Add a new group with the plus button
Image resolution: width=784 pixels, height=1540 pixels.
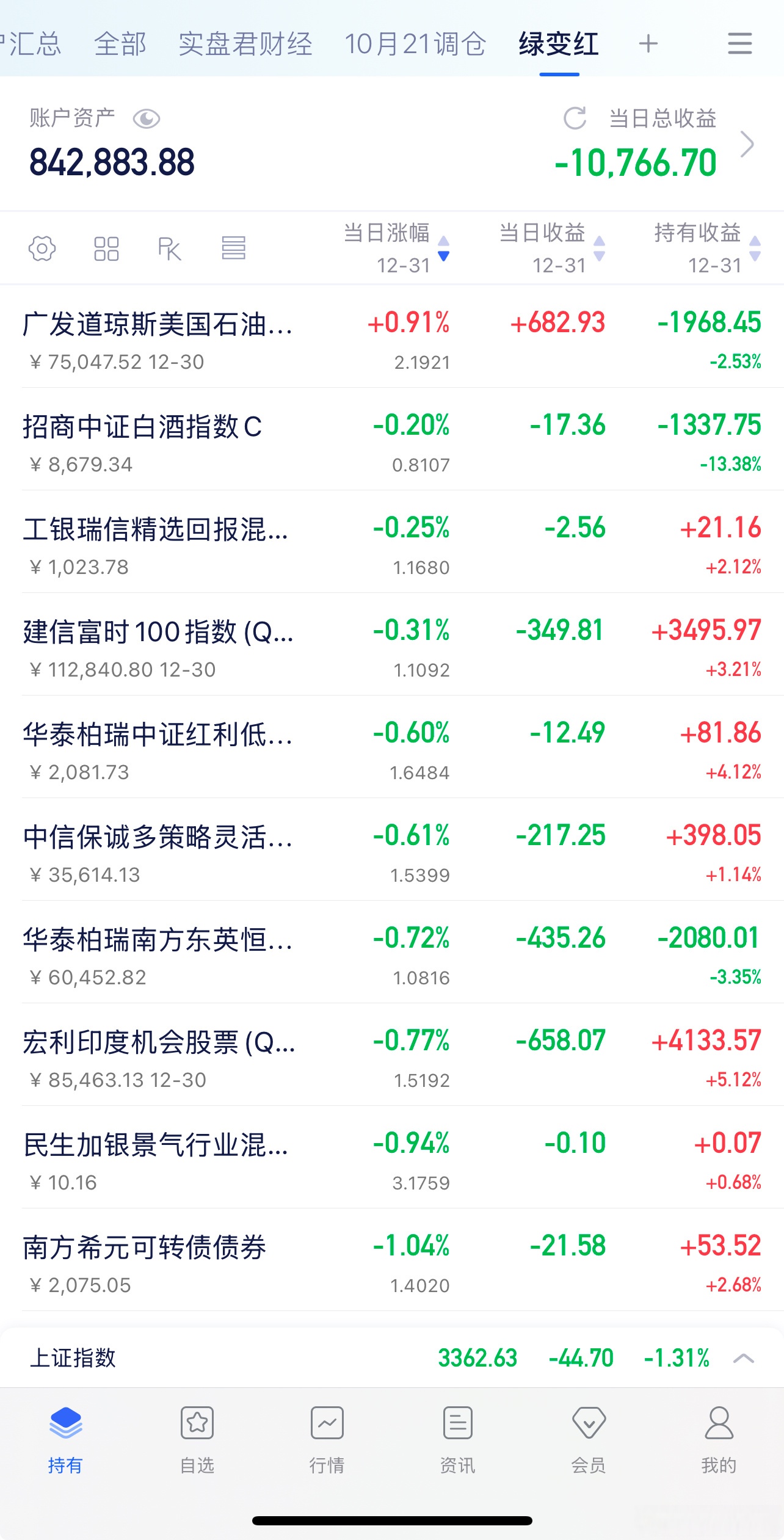pyautogui.click(x=648, y=44)
